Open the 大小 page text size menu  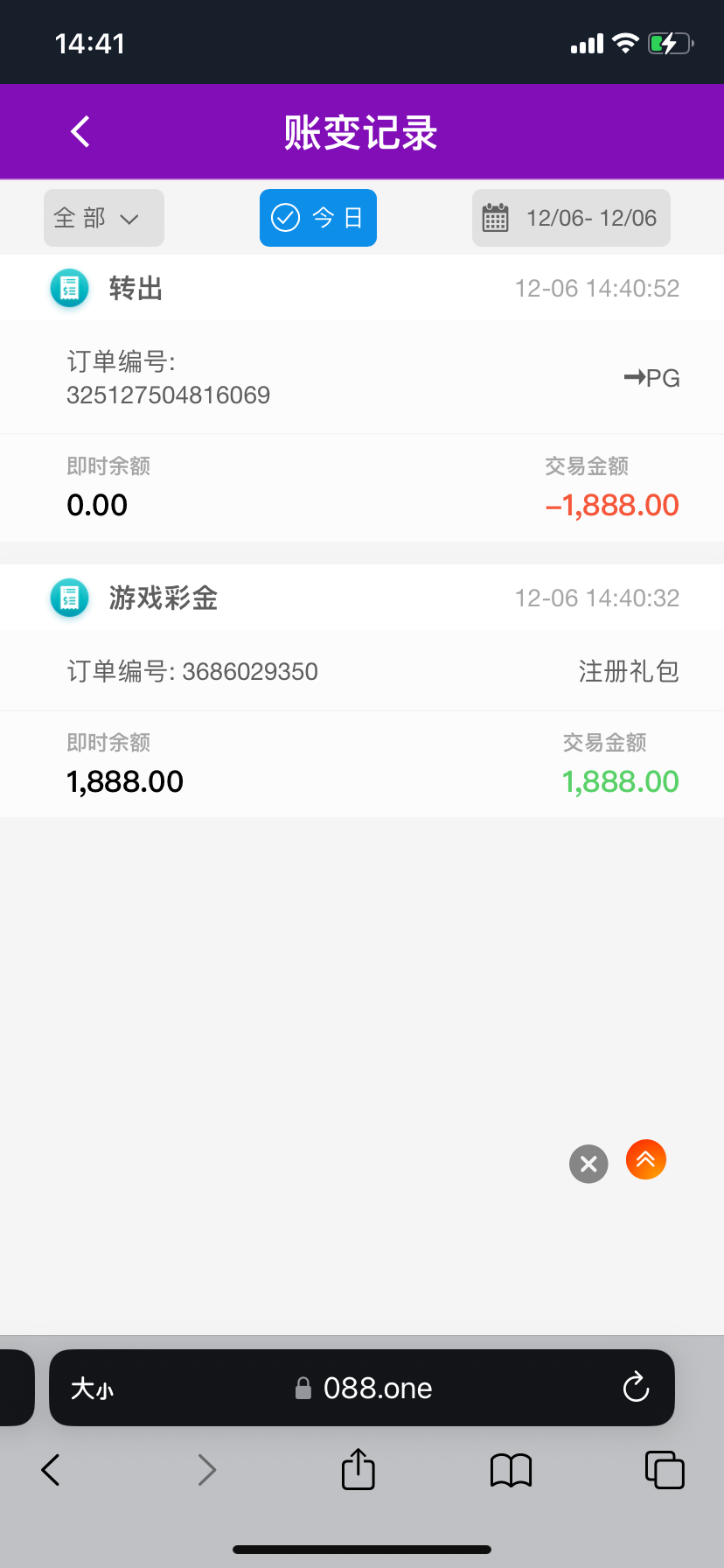[93, 1389]
